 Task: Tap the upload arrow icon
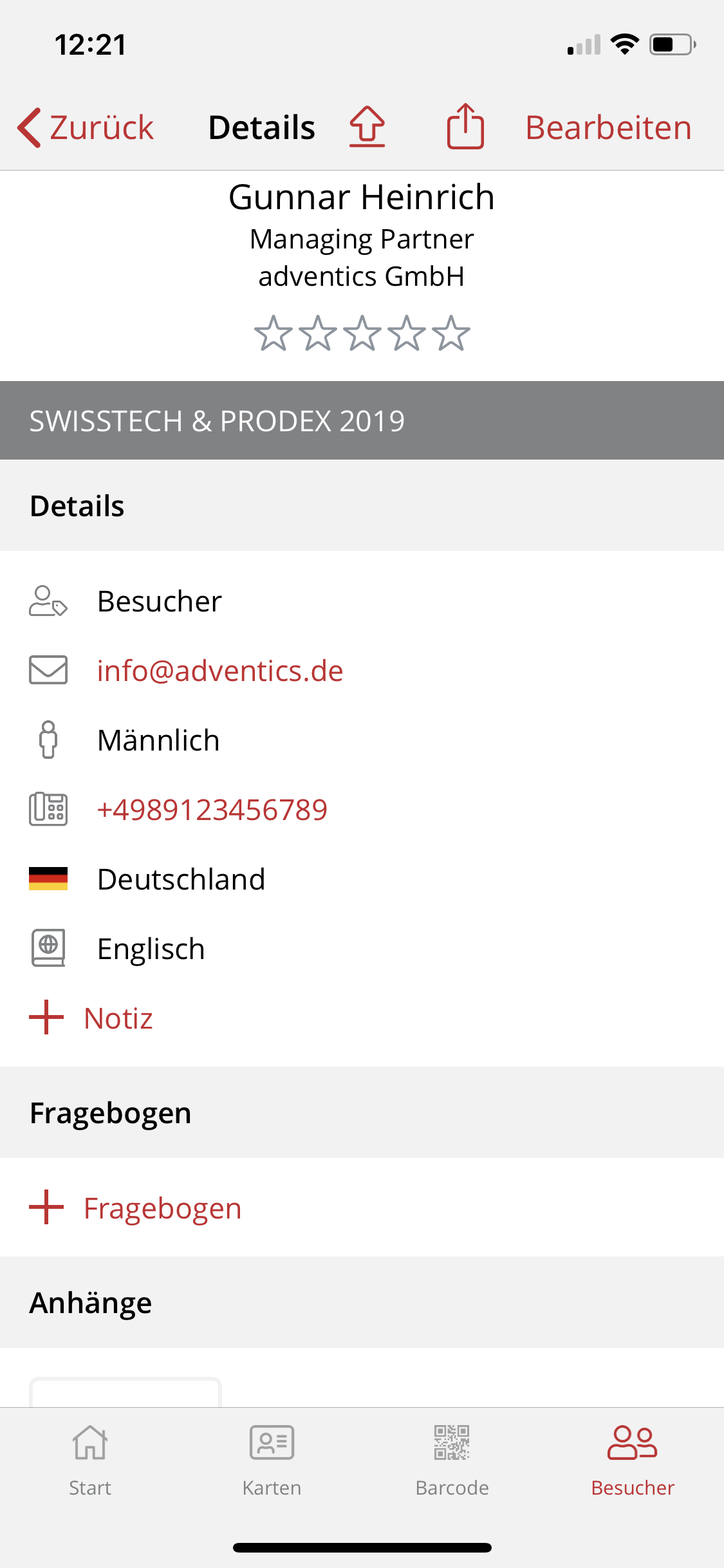pos(367,126)
